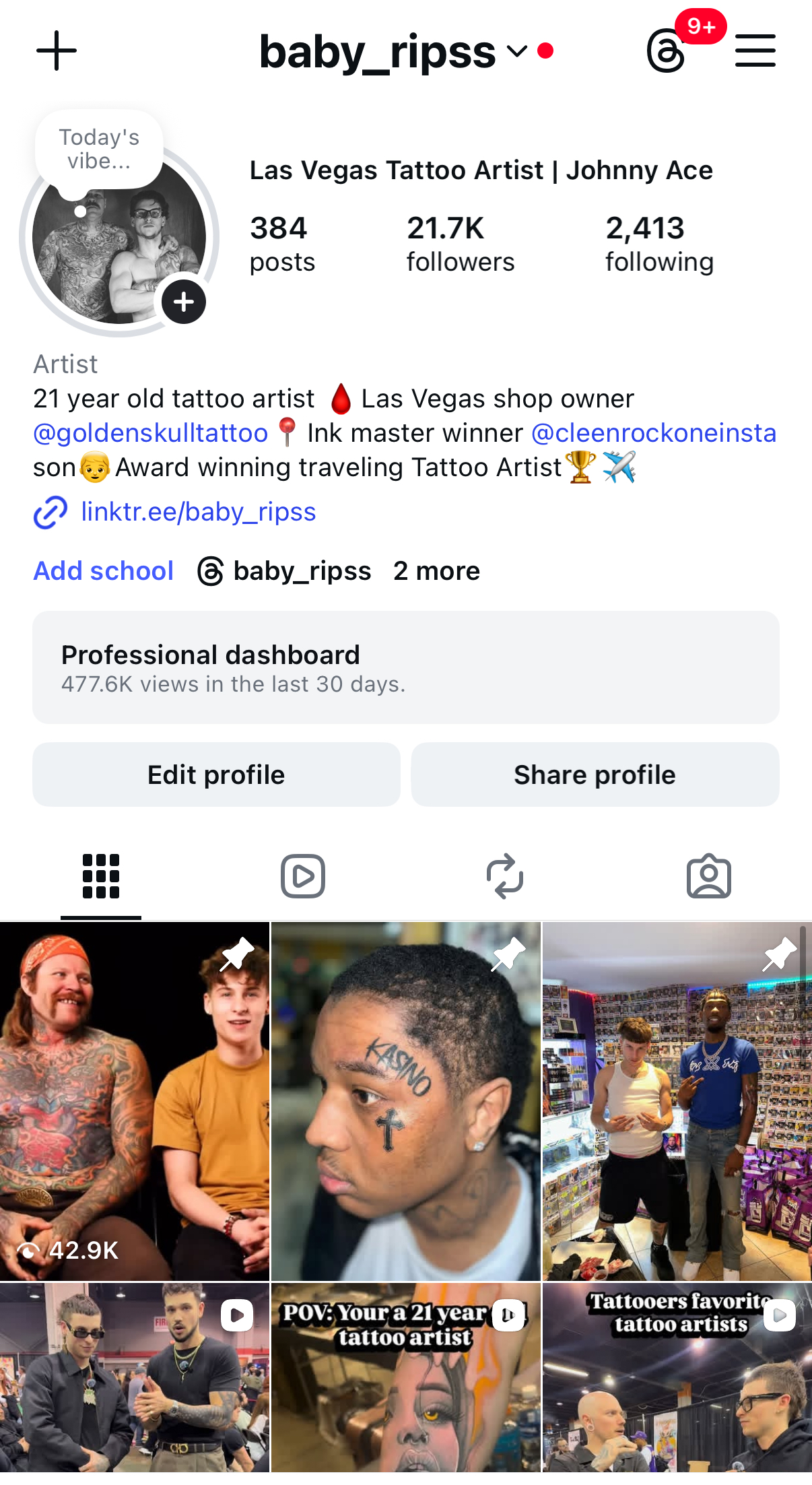Tap Share profile

(595, 774)
